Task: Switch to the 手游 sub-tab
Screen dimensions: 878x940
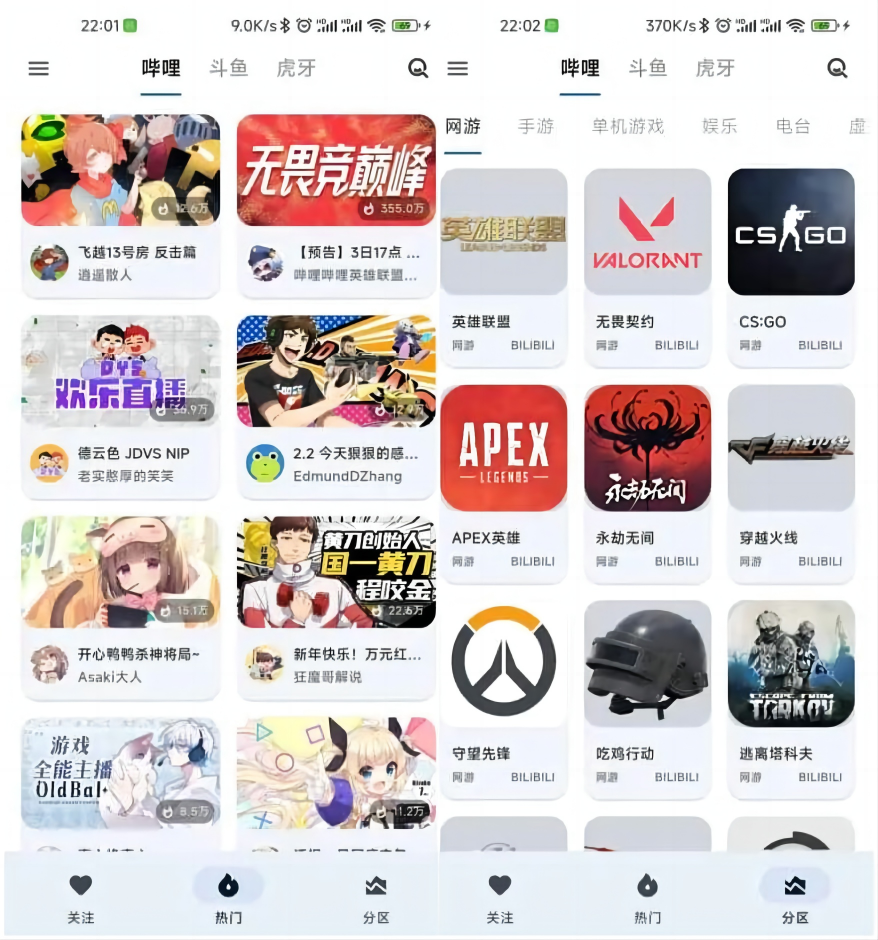Action: (x=536, y=126)
